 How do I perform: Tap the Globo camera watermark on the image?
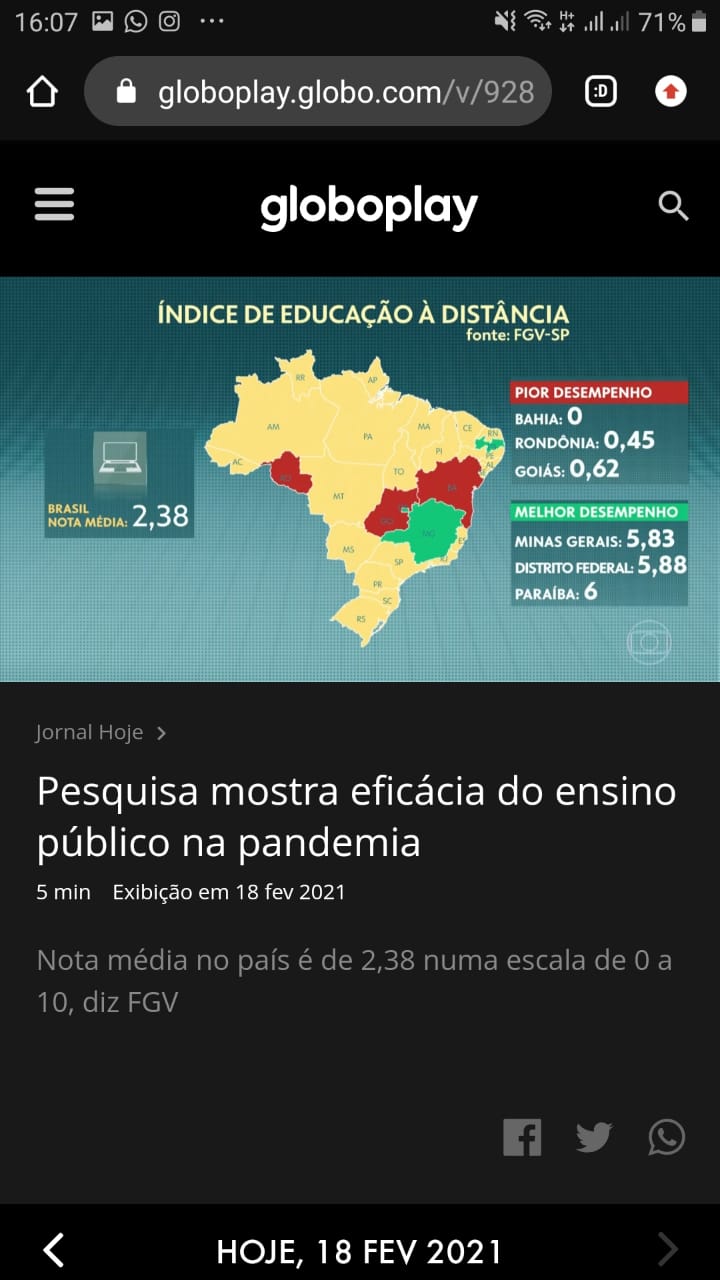point(648,641)
